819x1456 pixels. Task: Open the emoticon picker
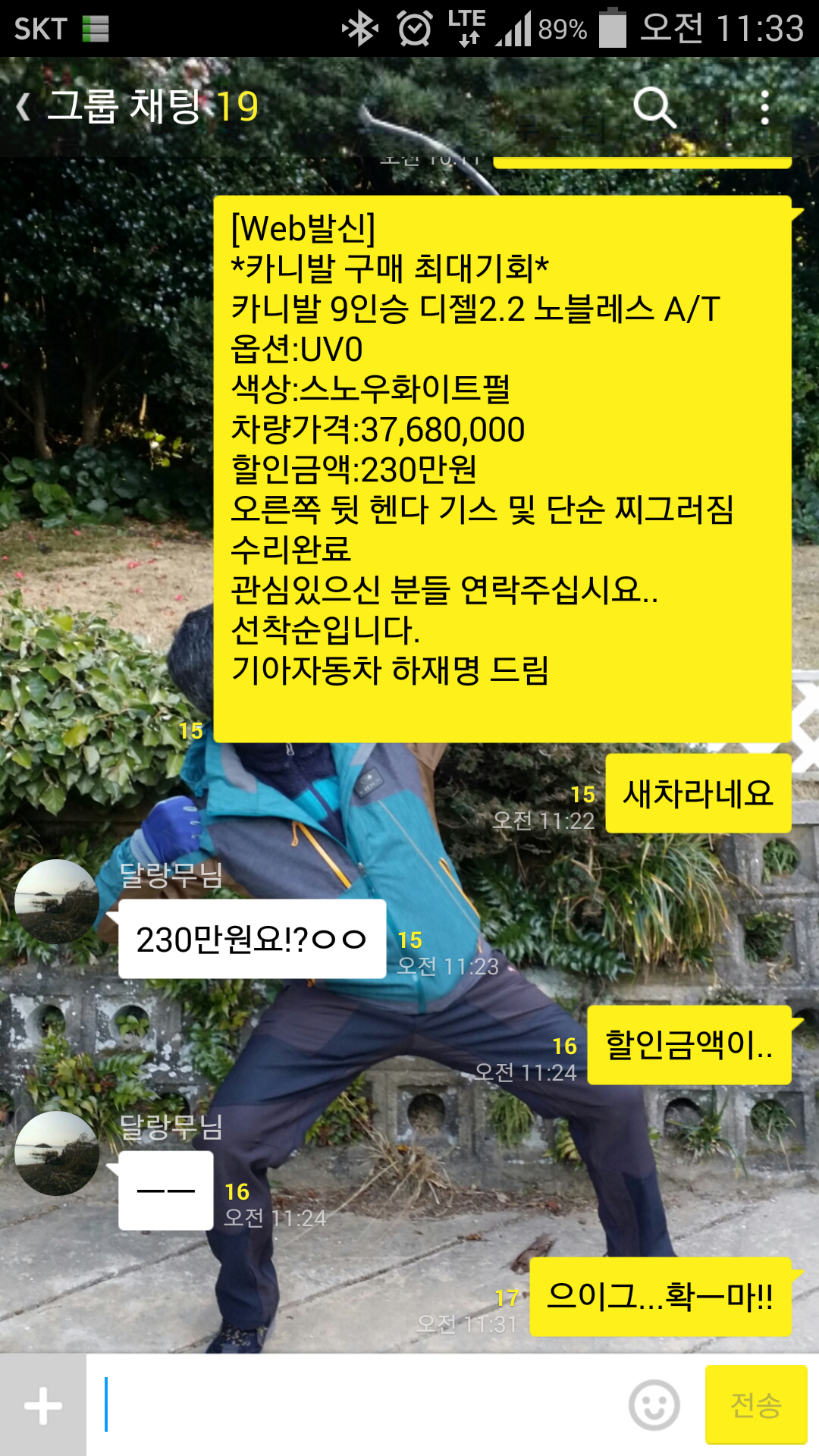(x=654, y=1405)
